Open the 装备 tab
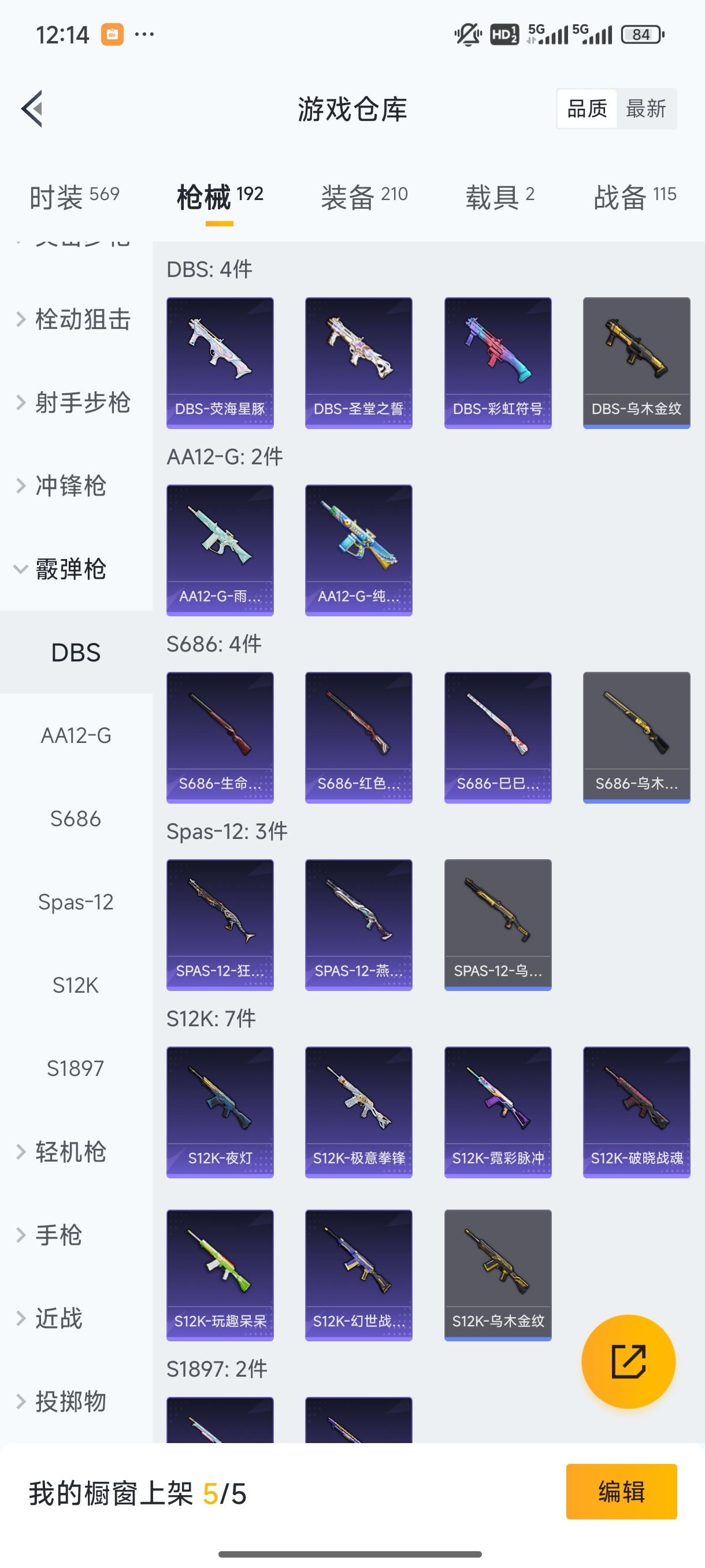Image resolution: width=705 pixels, height=1568 pixels. (x=362, y=196)
